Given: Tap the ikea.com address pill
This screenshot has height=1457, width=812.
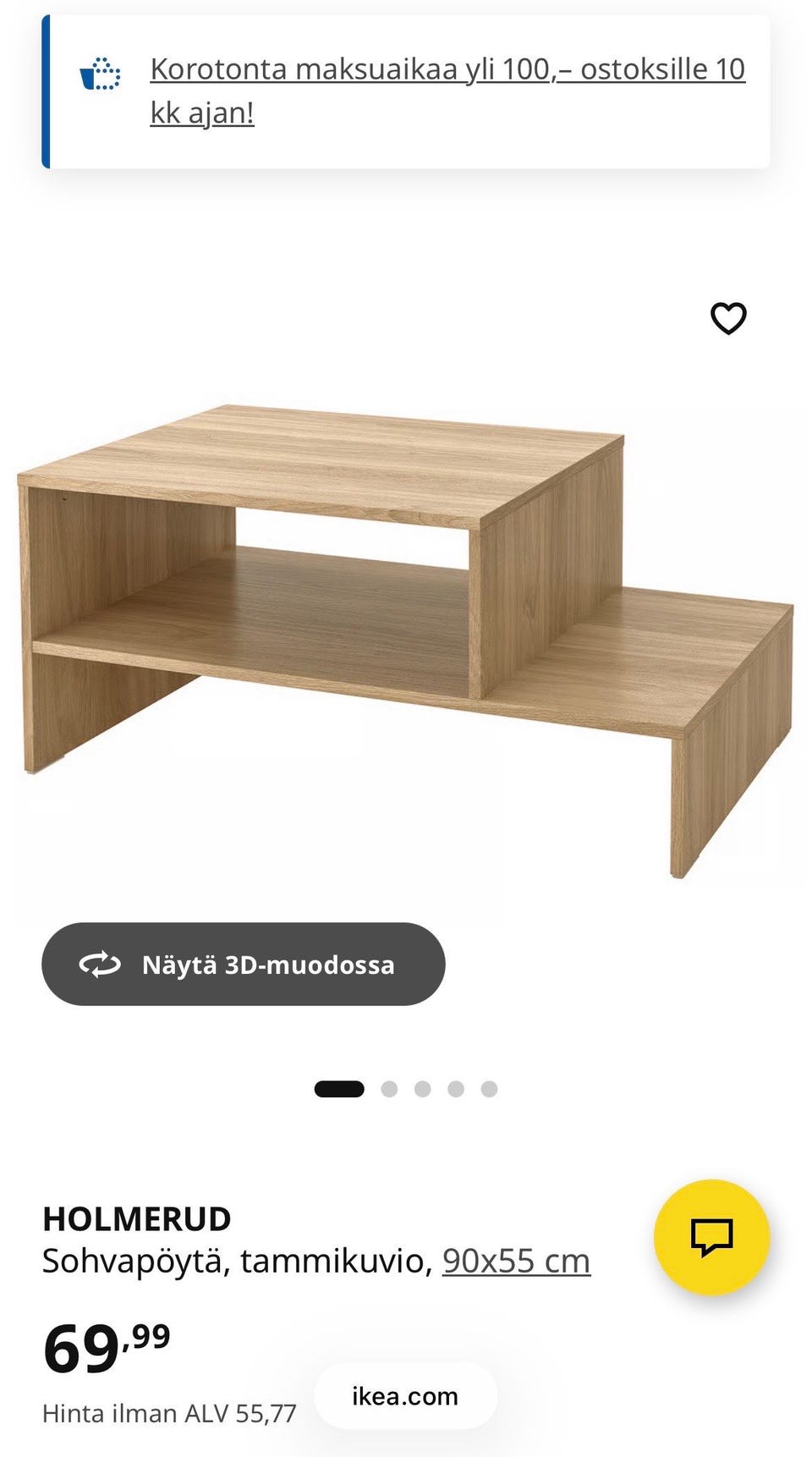Looking at the screenshot, I should tap(405, 1396).
